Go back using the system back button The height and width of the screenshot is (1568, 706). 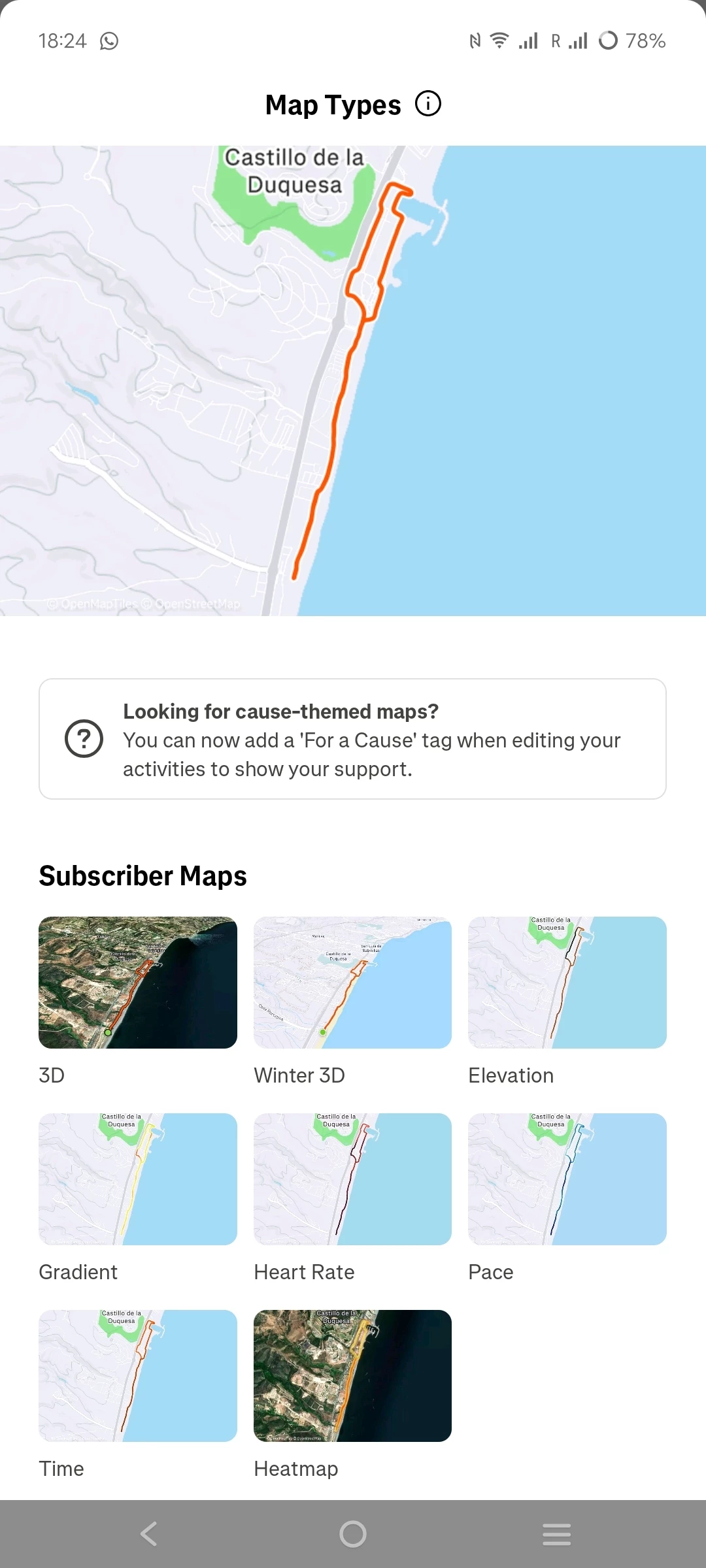pyautogui.click(x=149, y=1533)
